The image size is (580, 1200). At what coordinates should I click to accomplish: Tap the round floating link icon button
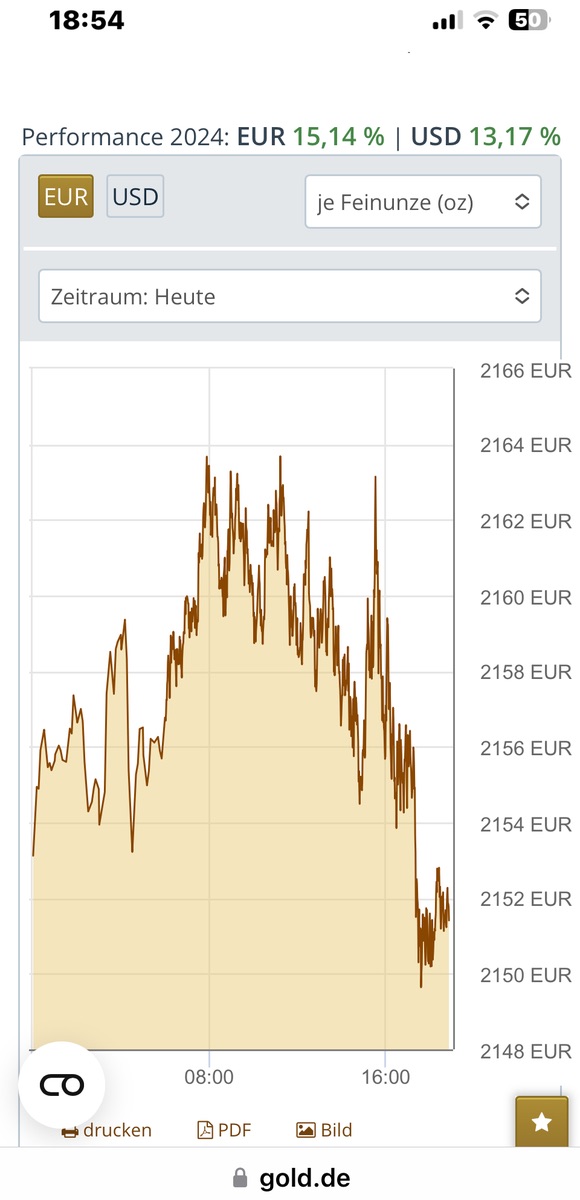coord(61,1085)
